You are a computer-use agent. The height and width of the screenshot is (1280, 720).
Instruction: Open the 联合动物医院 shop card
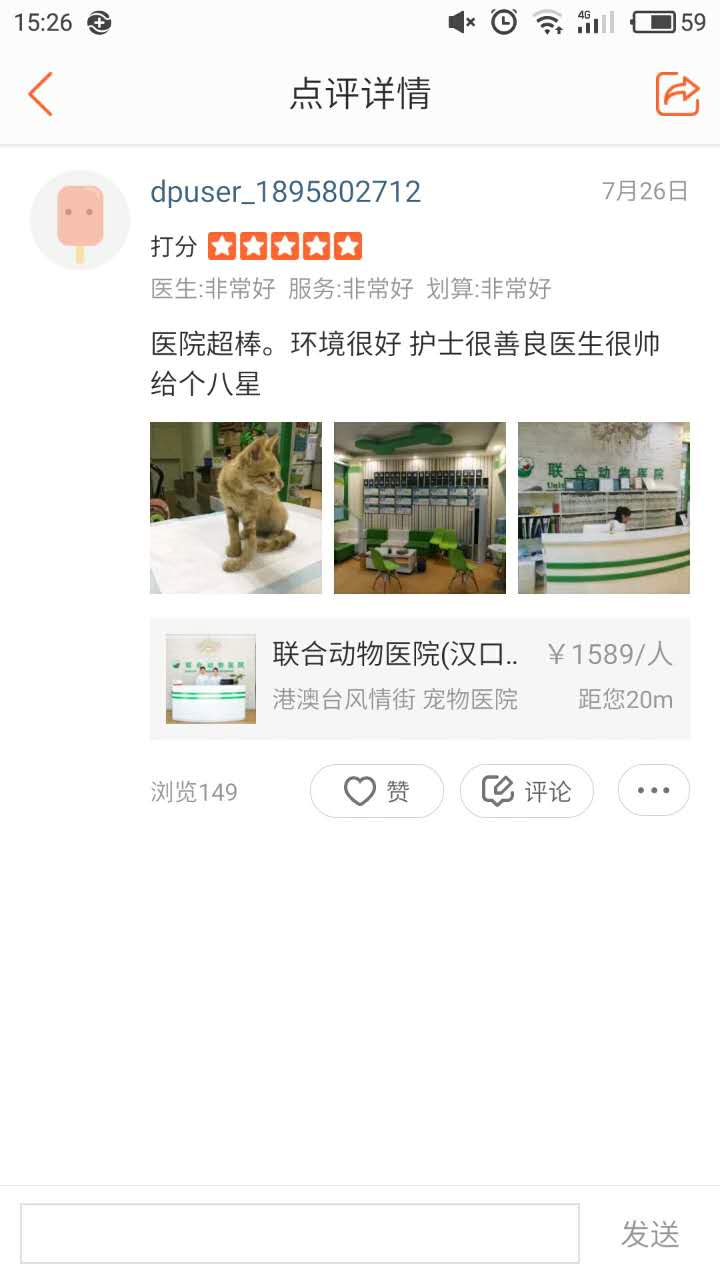point(420,679)
